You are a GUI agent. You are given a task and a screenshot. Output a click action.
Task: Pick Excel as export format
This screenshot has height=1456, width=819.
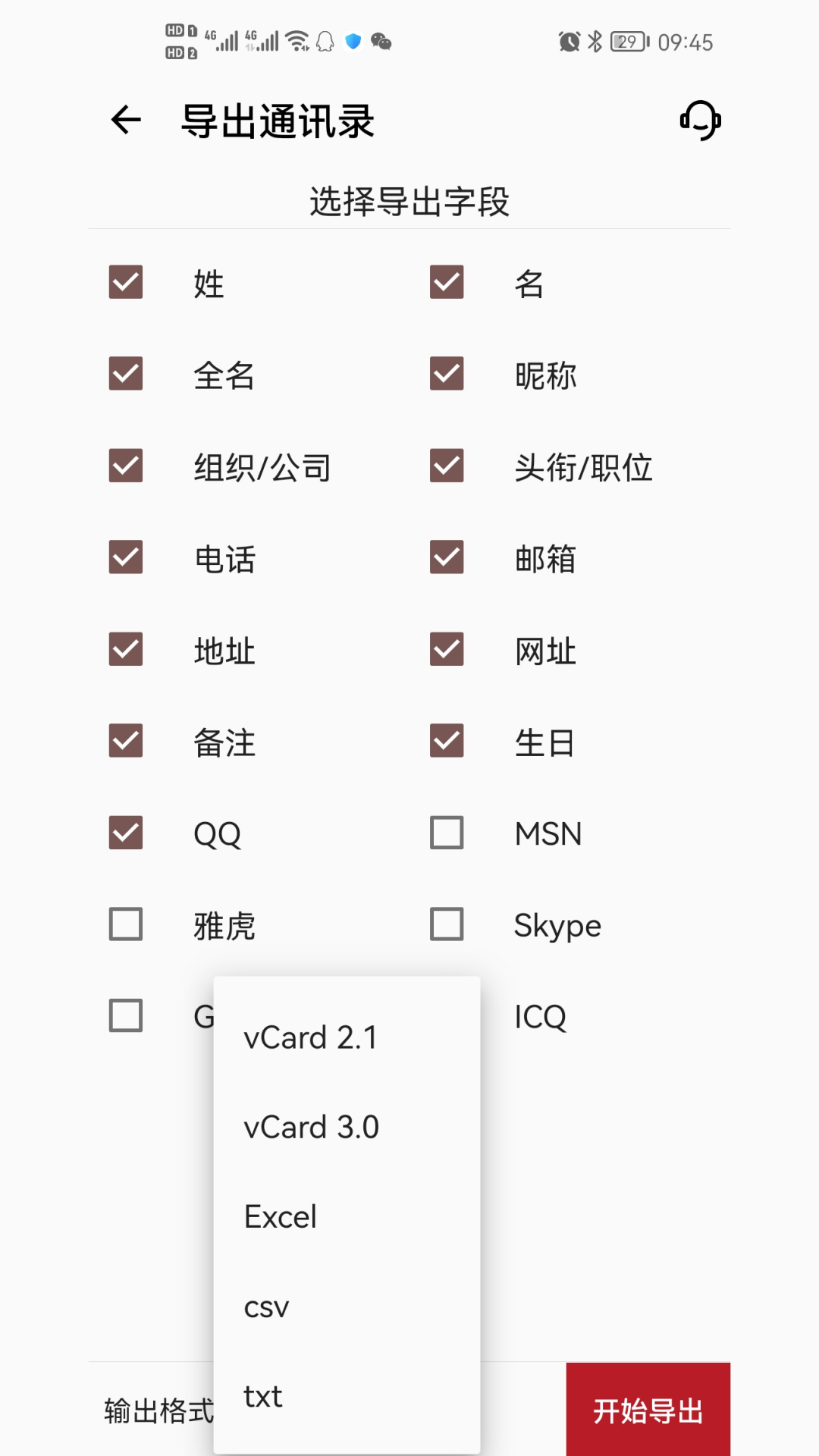(281, 1216)
